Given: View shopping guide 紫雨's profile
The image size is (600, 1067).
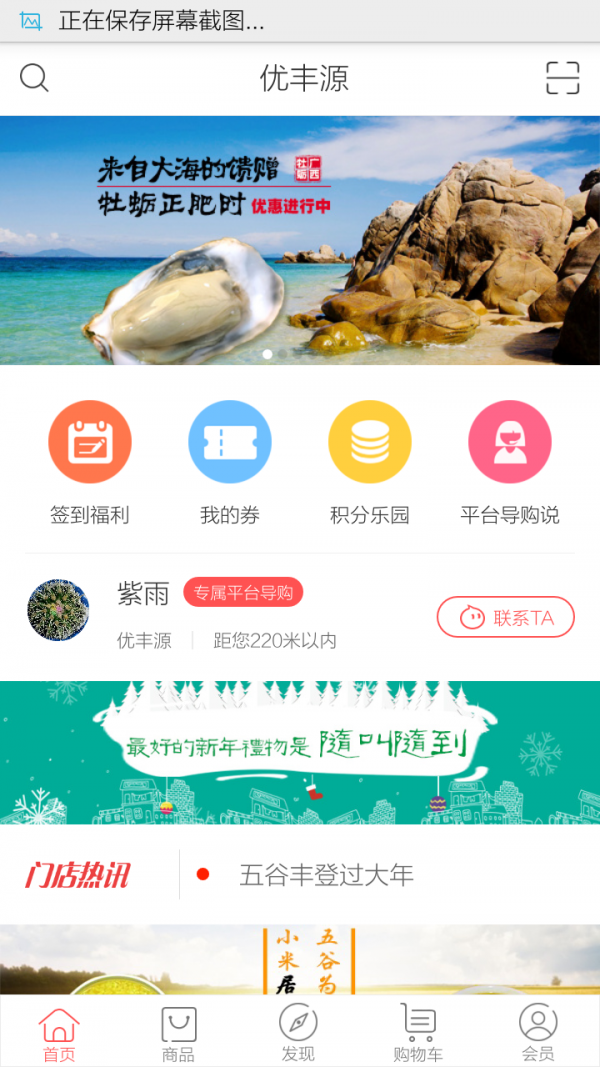Looking at the screenshot, I should coord(58,610).
